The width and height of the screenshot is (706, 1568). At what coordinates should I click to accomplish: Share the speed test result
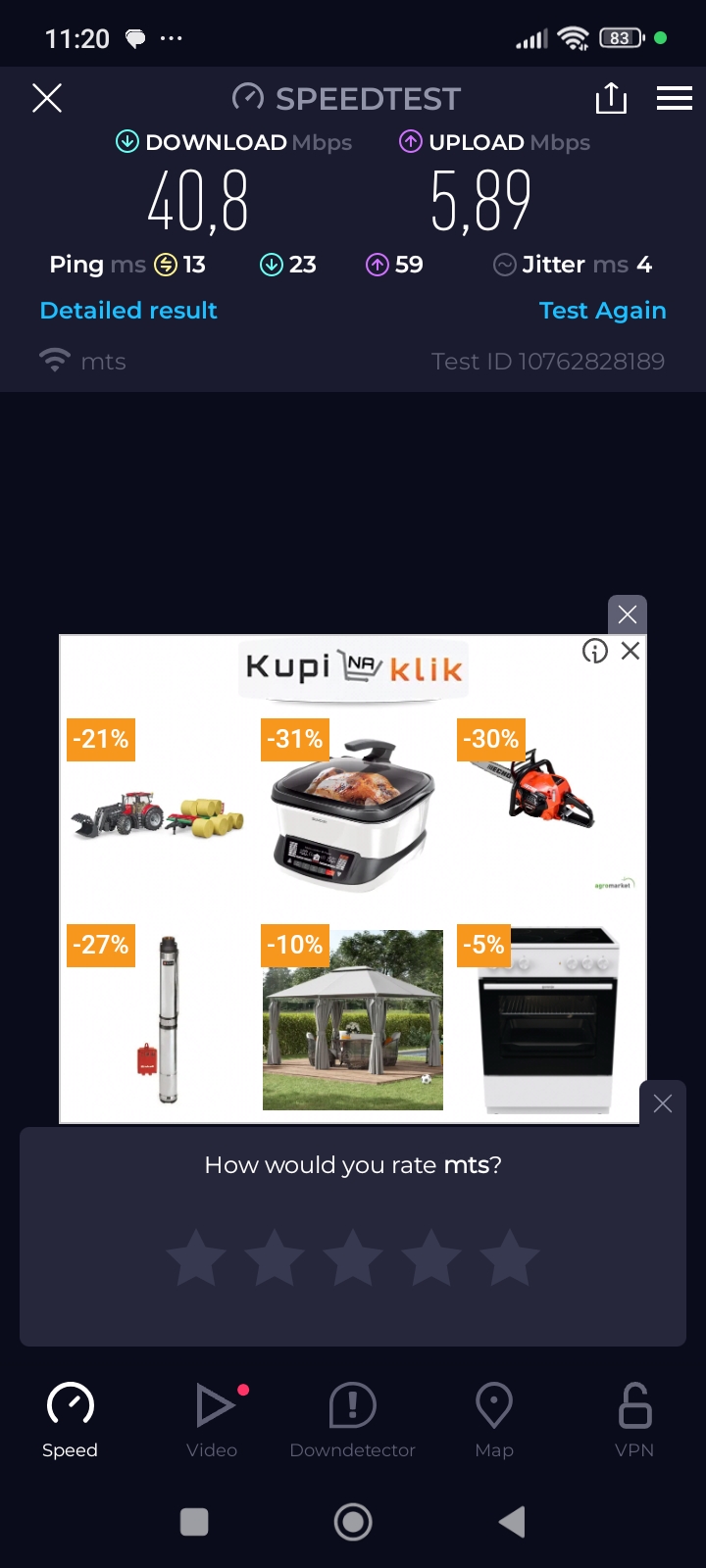[611, 98]
